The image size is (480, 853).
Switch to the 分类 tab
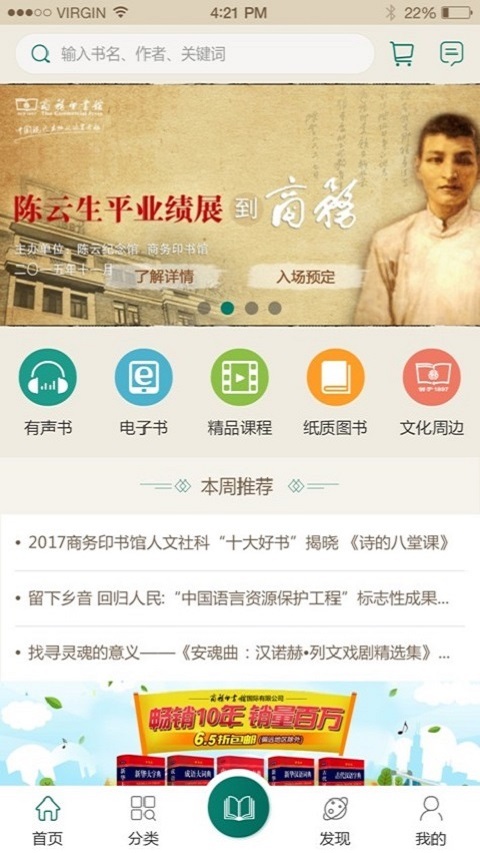click(144, 820)
